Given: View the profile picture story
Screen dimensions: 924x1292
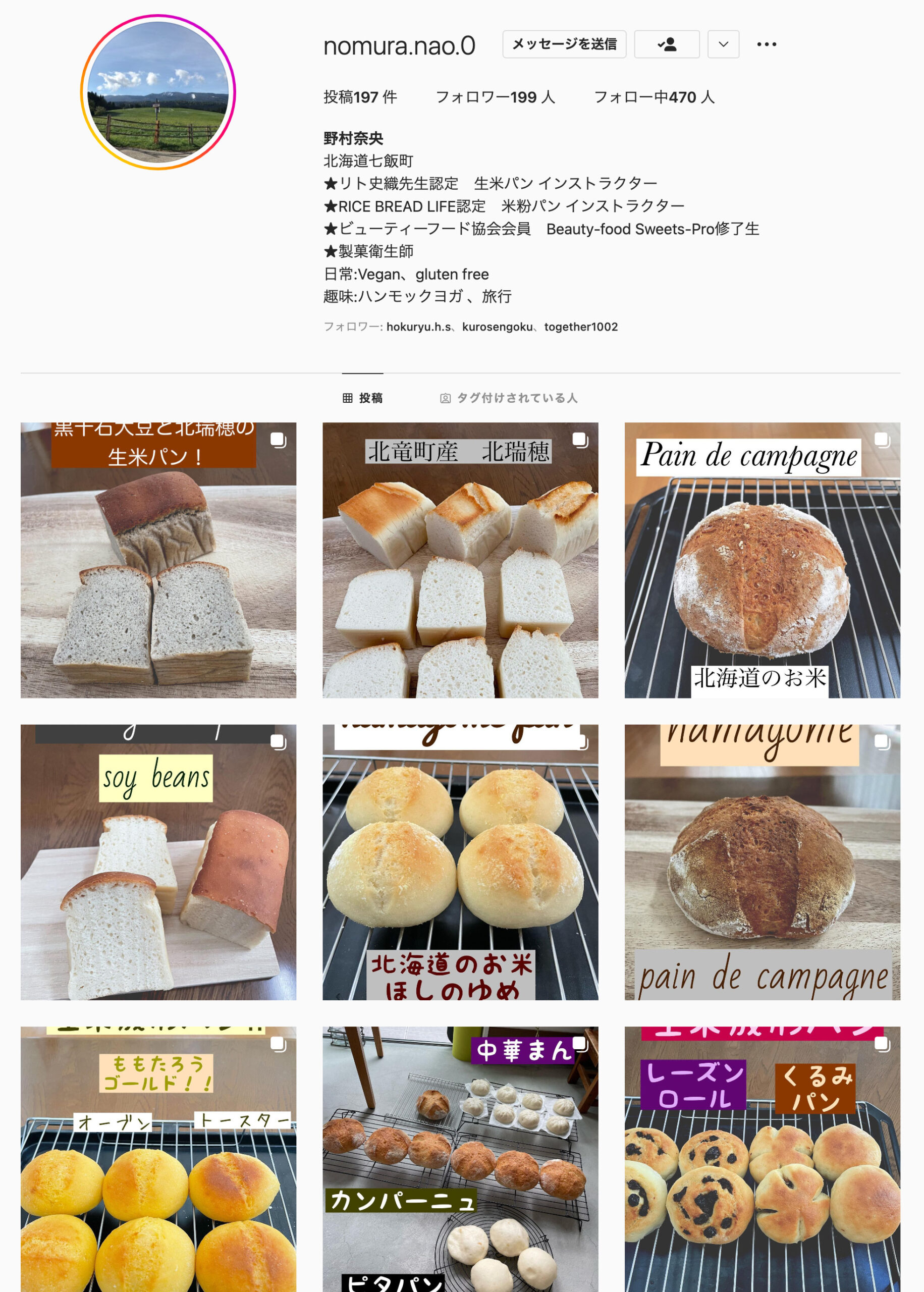Looking at the screenshot, I should tap(158, 92).
